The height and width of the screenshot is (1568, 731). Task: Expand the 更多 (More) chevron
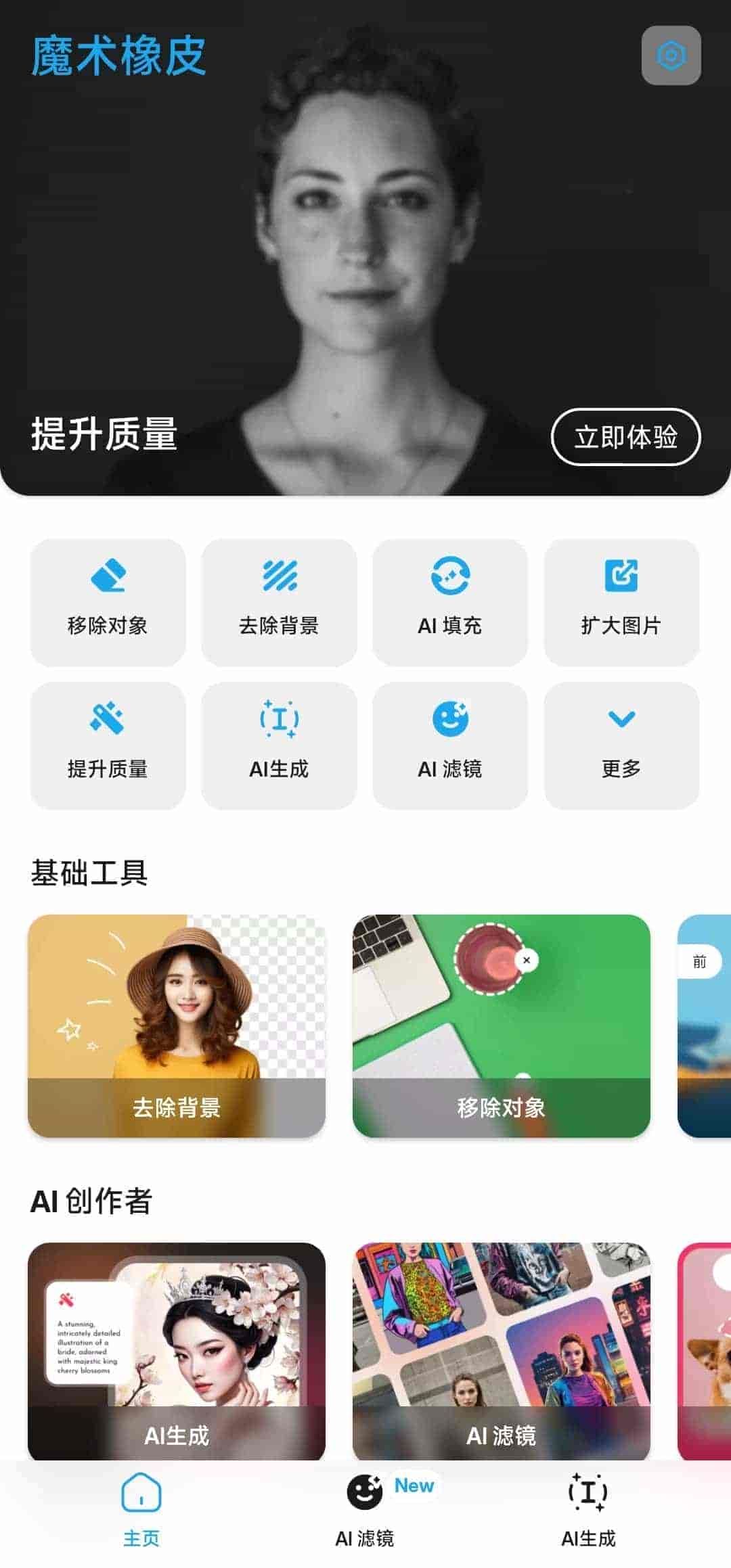pyautogui.click(x=621, y=718)
